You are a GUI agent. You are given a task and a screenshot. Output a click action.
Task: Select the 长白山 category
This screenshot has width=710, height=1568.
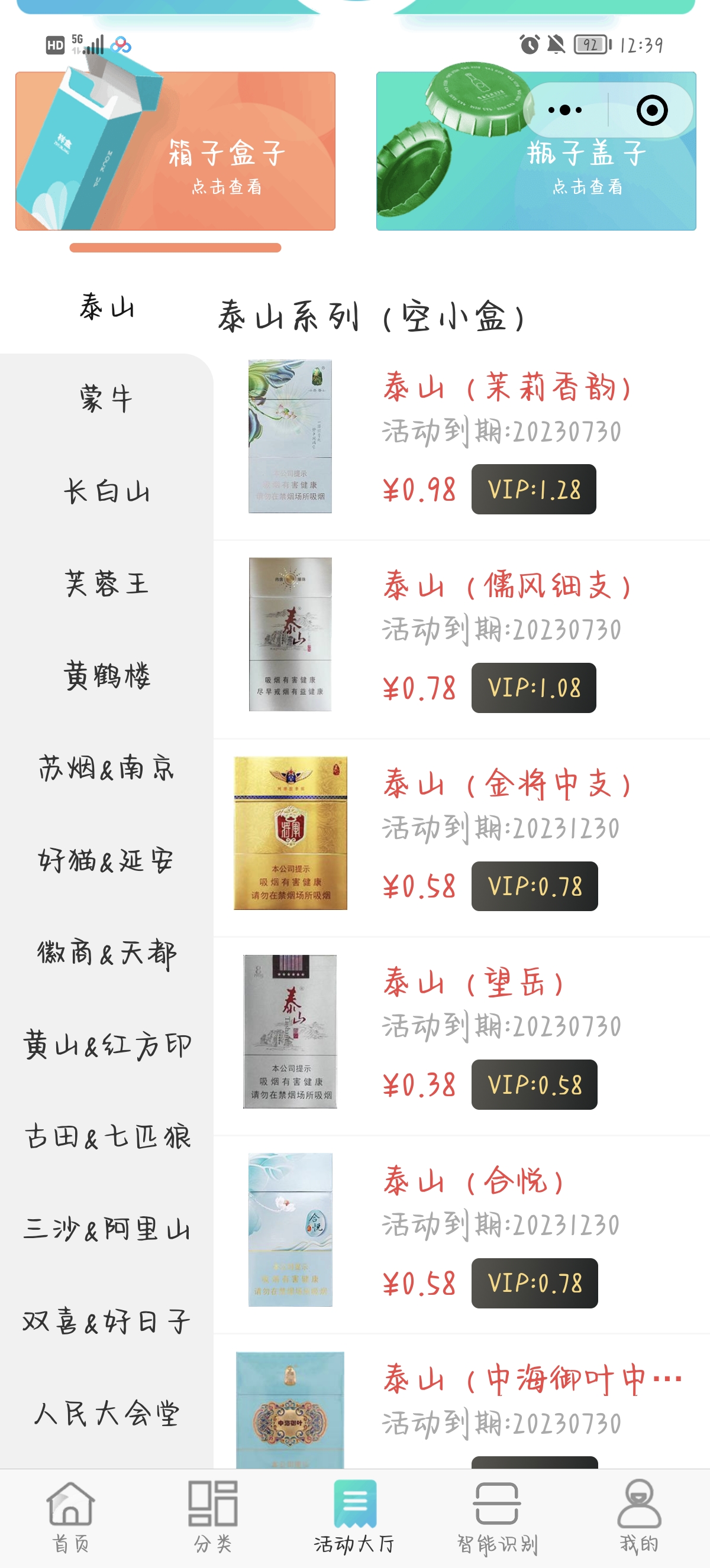click(x=106, y=491)
